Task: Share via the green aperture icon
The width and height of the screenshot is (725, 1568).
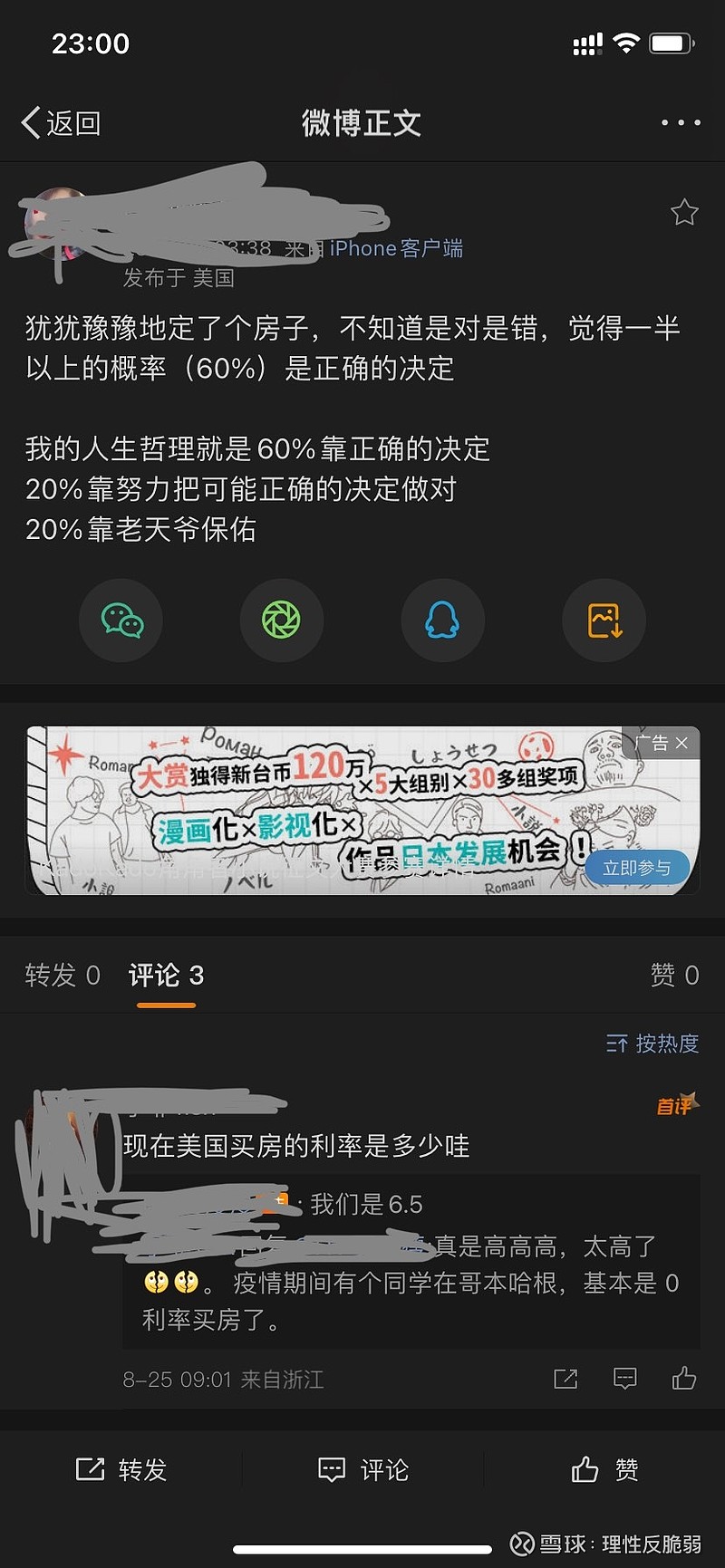Action: (282, 620)
